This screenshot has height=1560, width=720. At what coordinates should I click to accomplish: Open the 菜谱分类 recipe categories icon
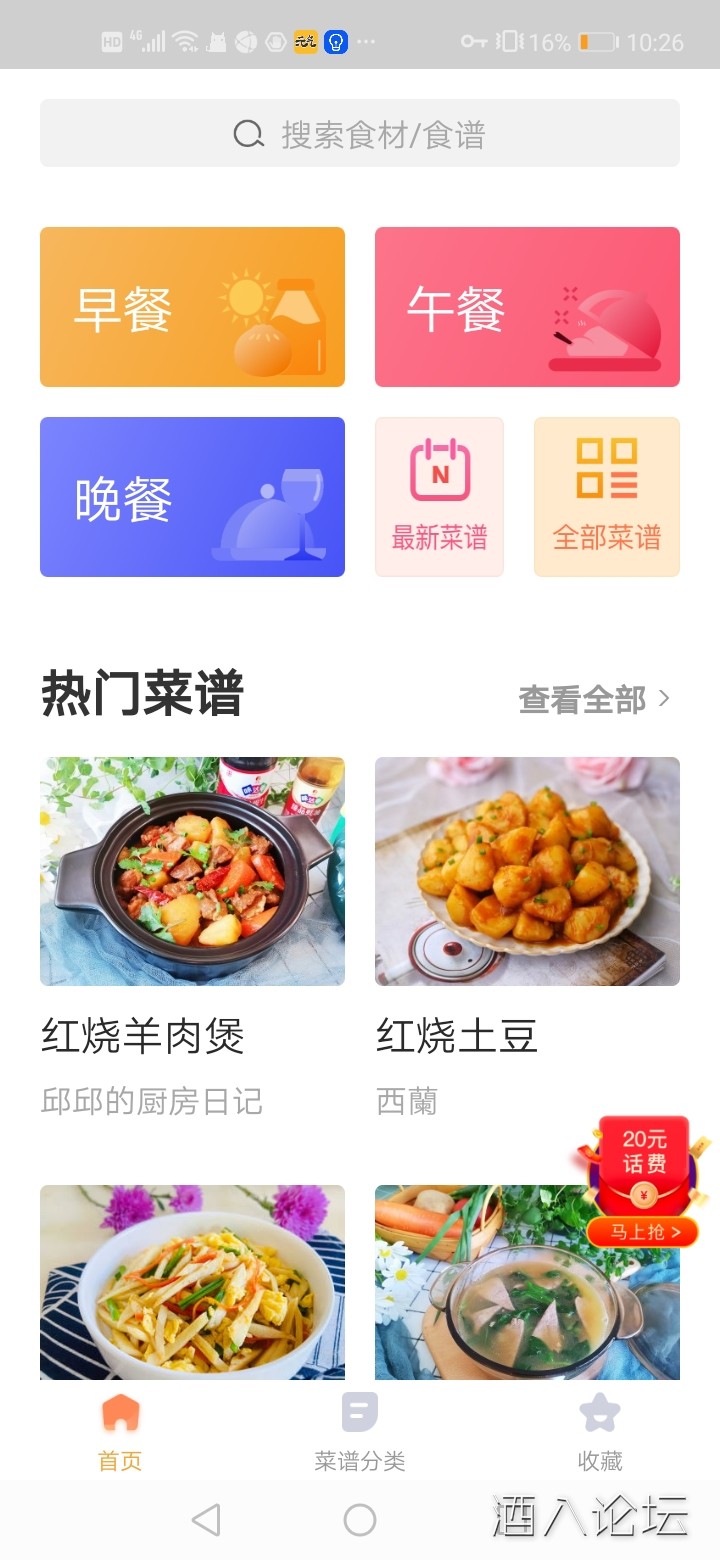tap(359, 1410)
